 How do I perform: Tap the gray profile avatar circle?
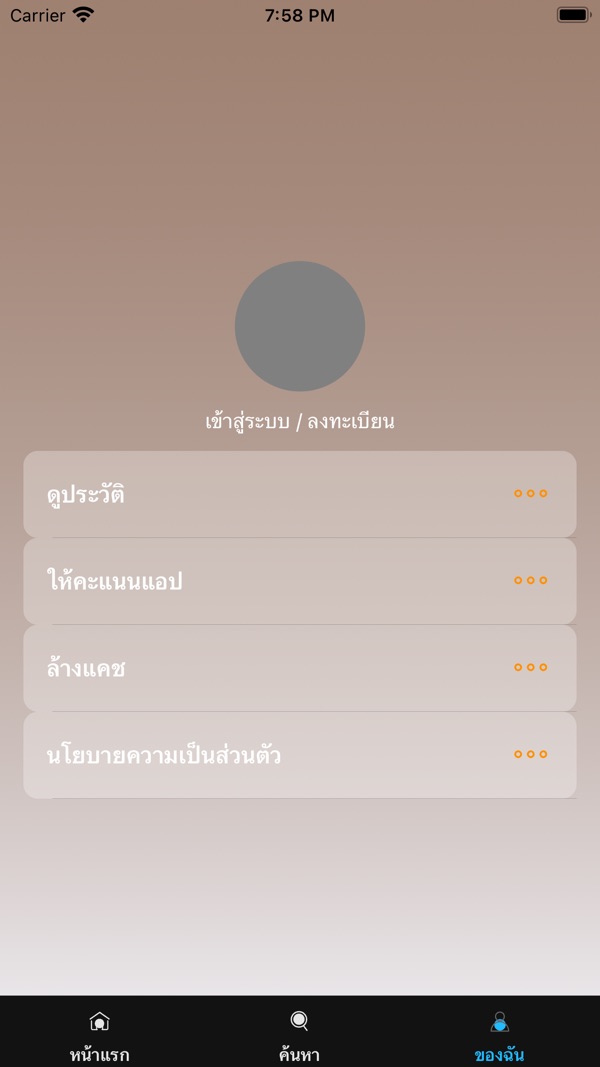(300, 326)
